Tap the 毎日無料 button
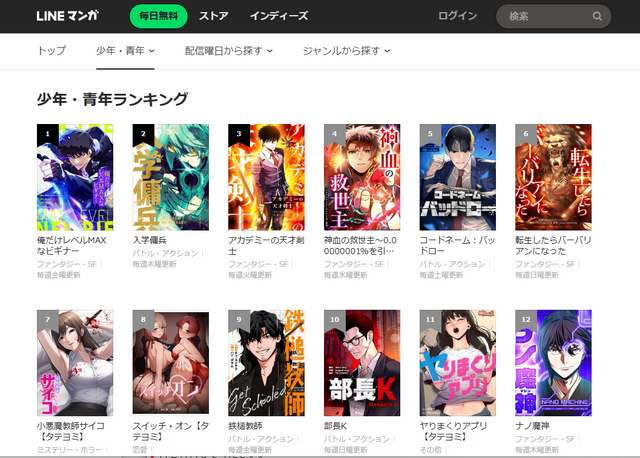 158,16
